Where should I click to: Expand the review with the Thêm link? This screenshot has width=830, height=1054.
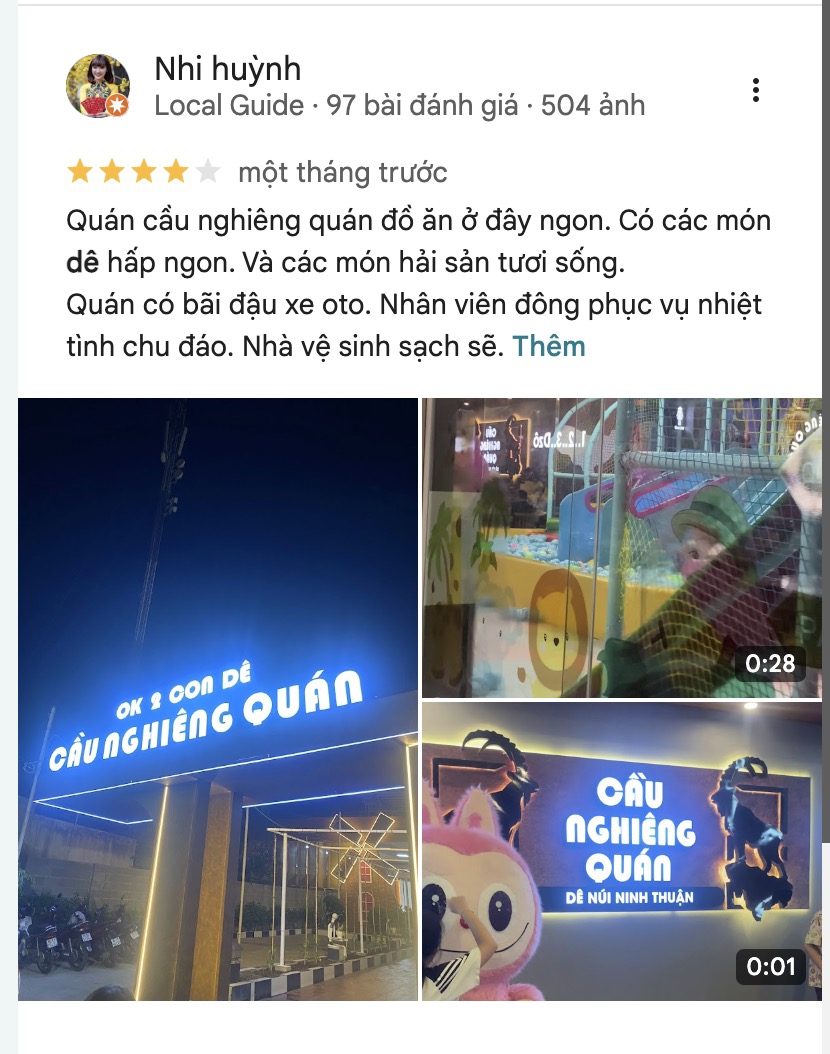(x=548, y=347)
